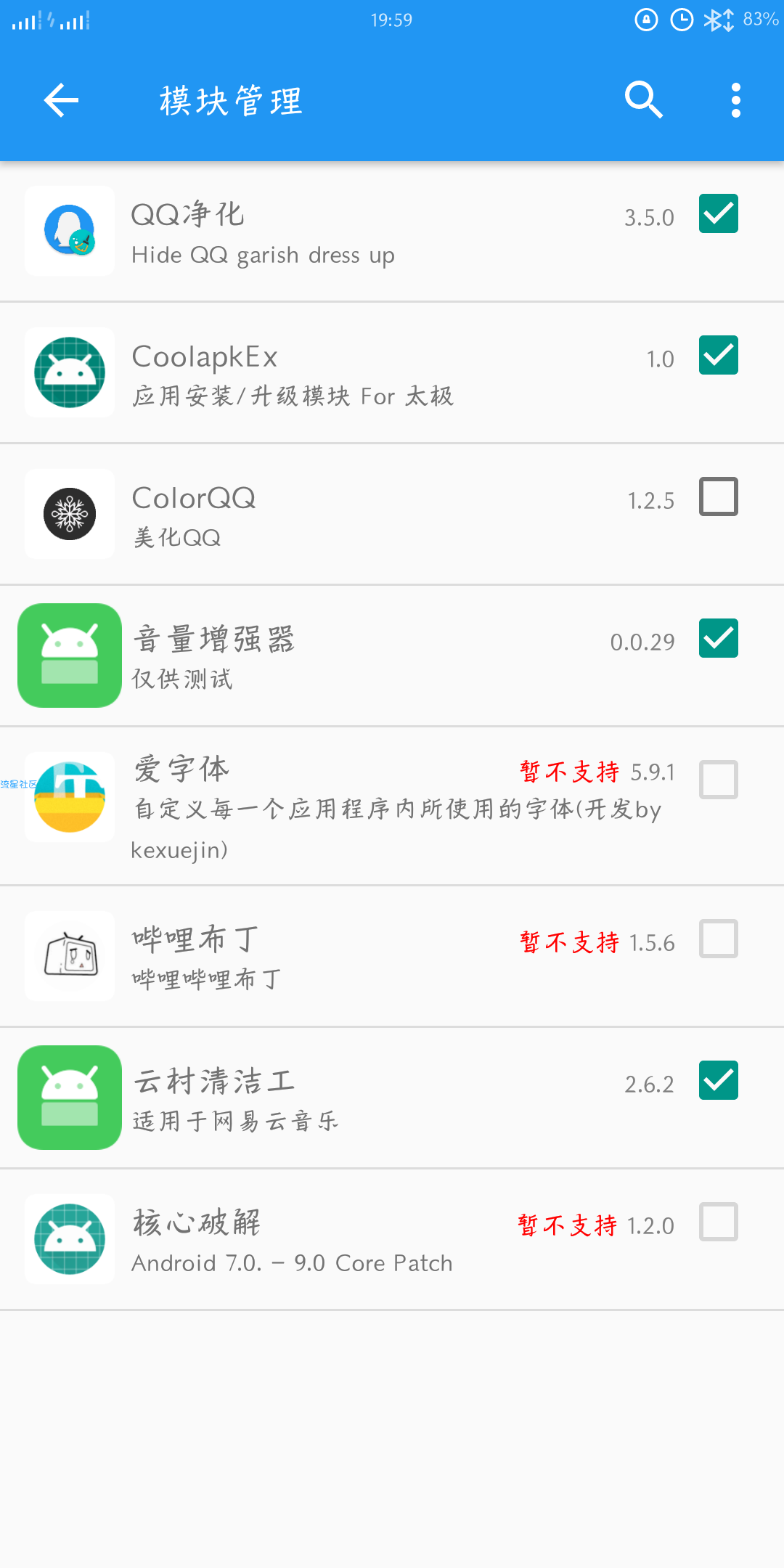Toggle the 核心破解 module checkbox
The image size is (784, 1568).
[x=719, y=1222]
